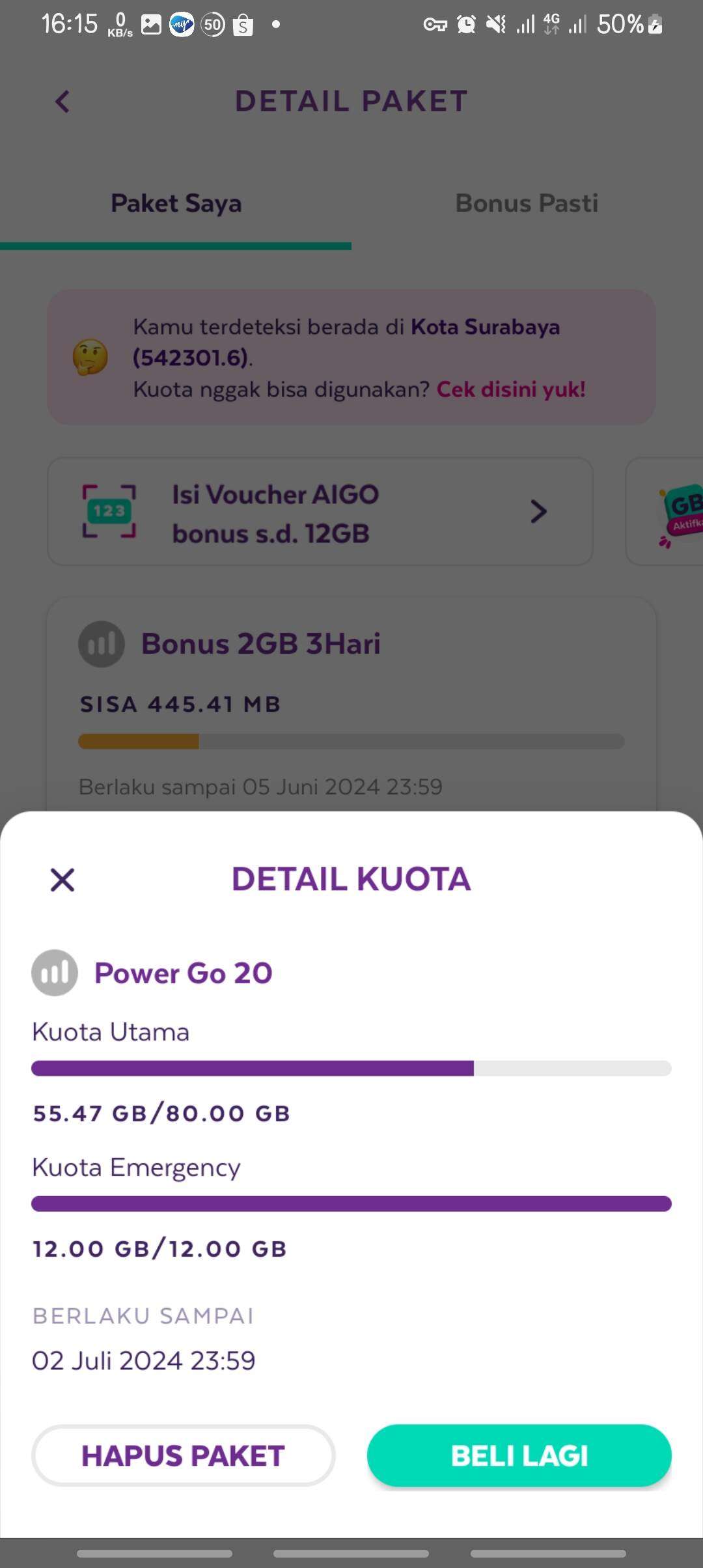Tap the Kuota Emergency usage bar
The width and height of the screenshot is (703, 1568).
[351, 1203]
